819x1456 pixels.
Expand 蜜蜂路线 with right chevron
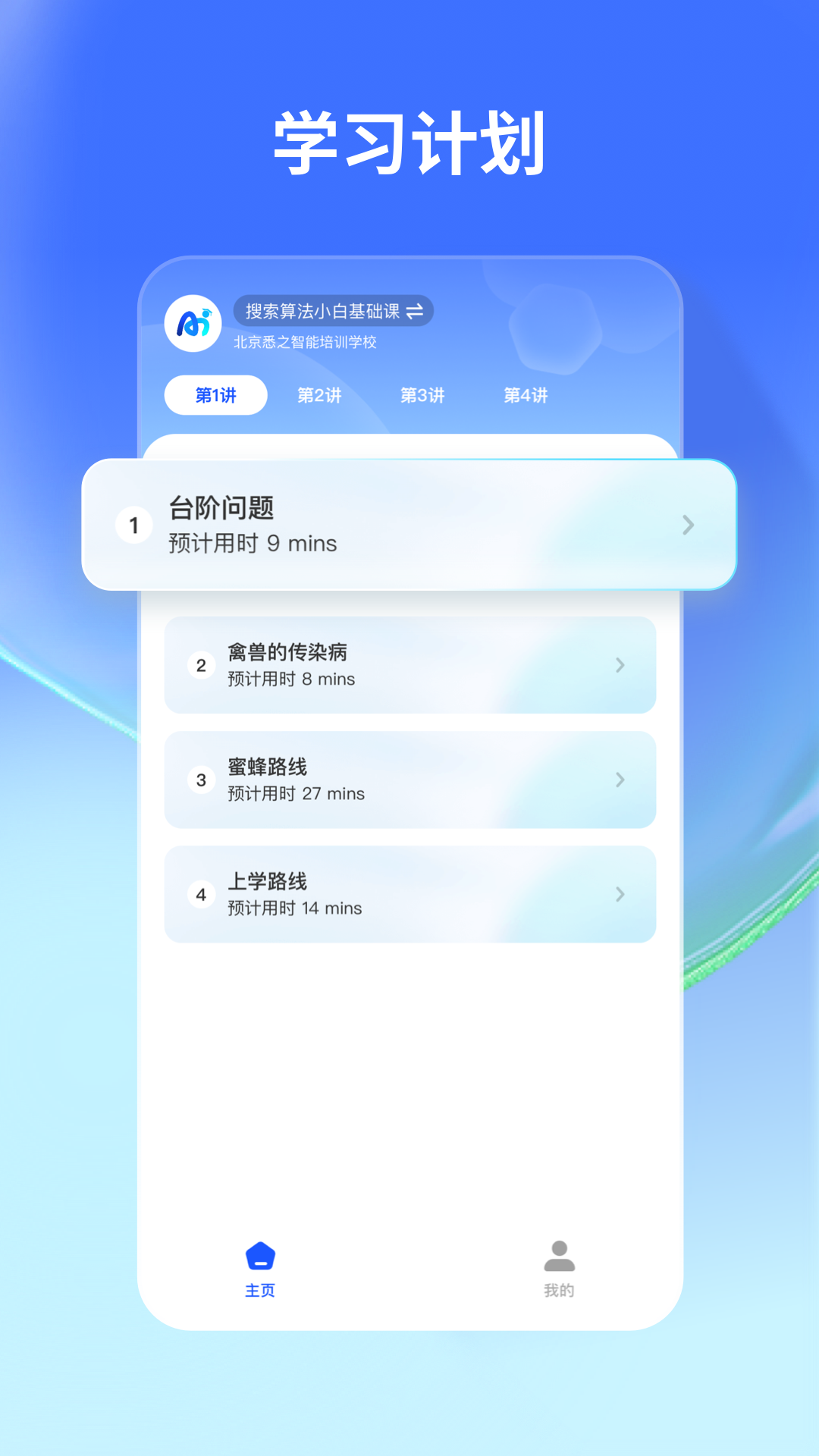coord(620,780)
